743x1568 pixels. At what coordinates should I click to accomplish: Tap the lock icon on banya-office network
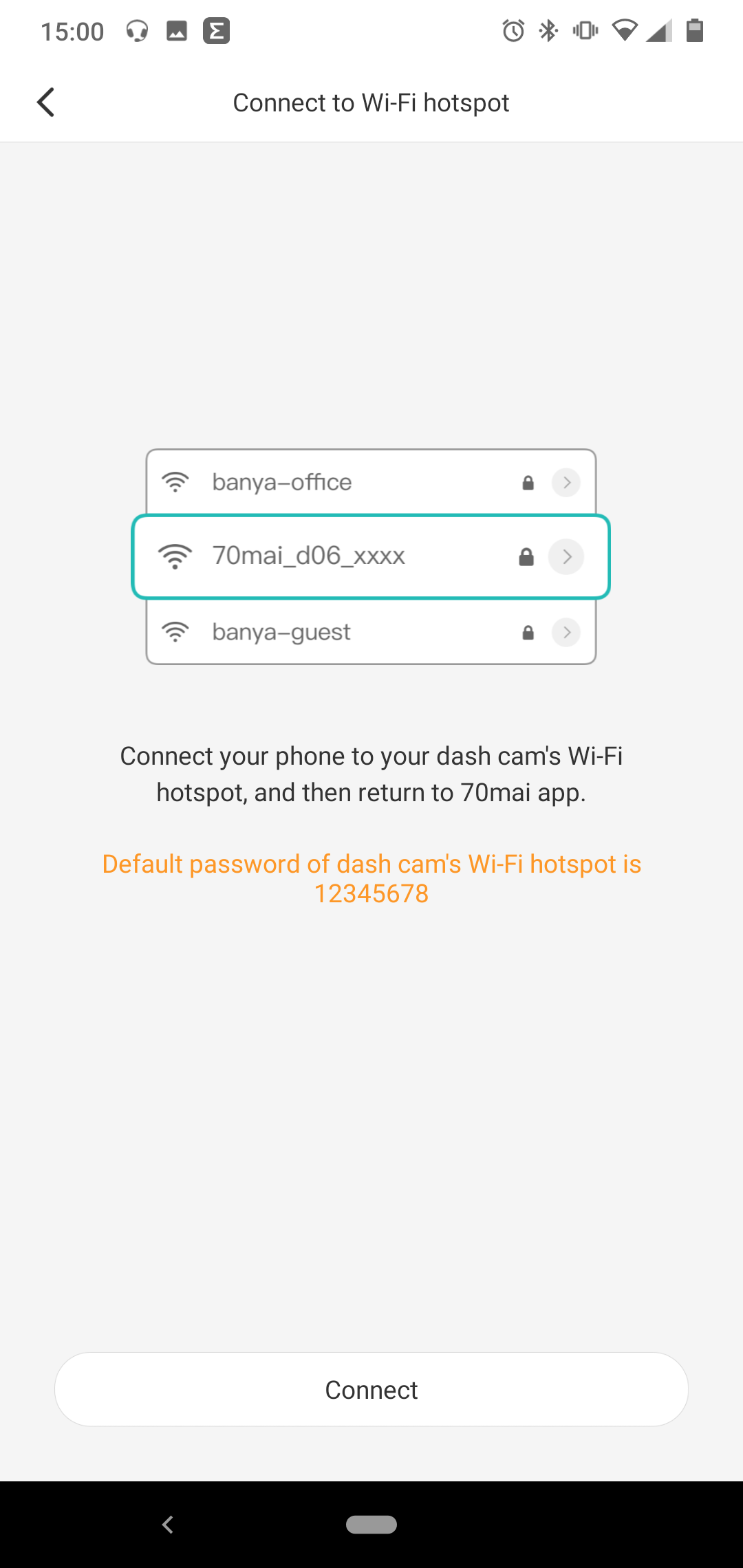tap(527, 482)
